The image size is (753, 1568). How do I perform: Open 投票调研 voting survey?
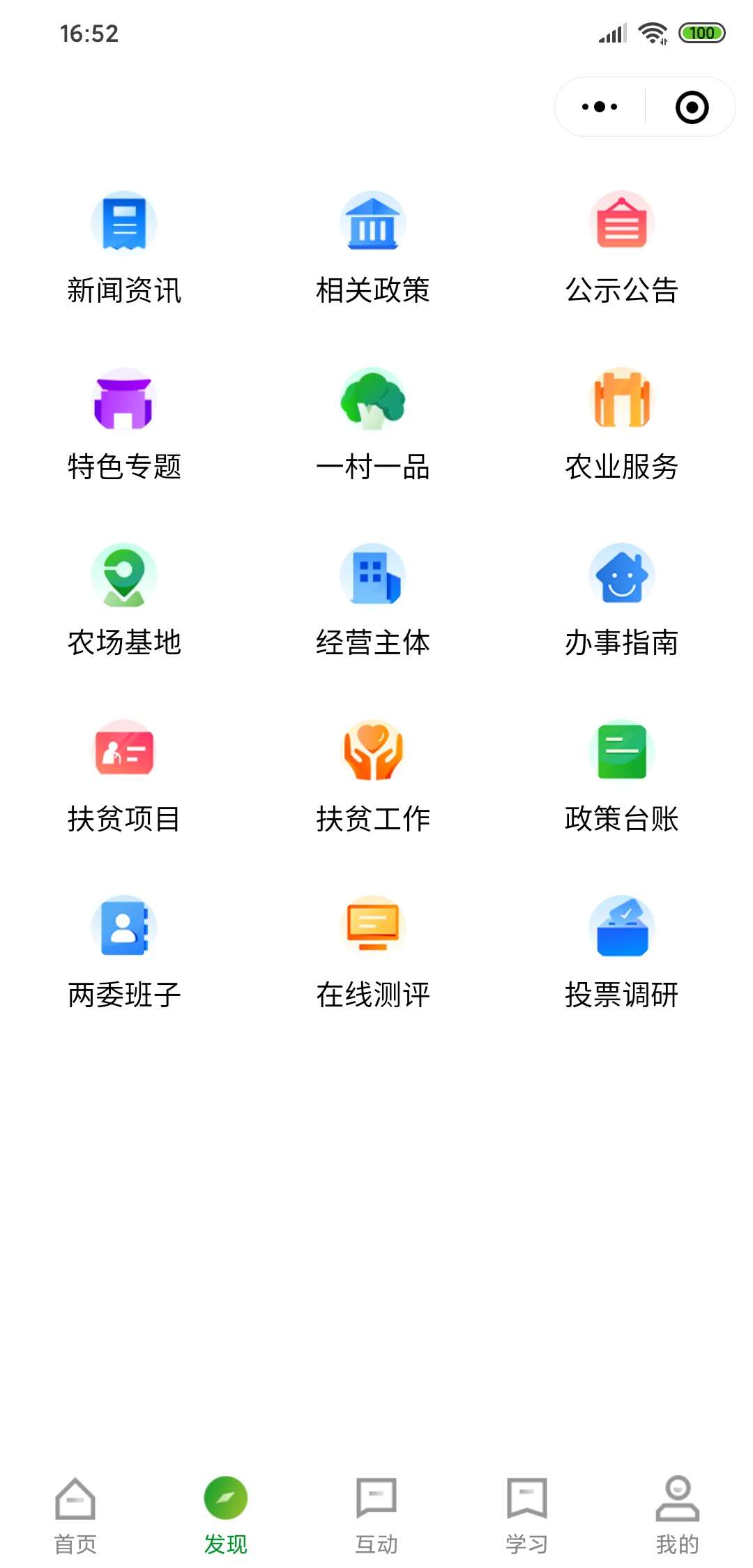(x=622, y=953)
